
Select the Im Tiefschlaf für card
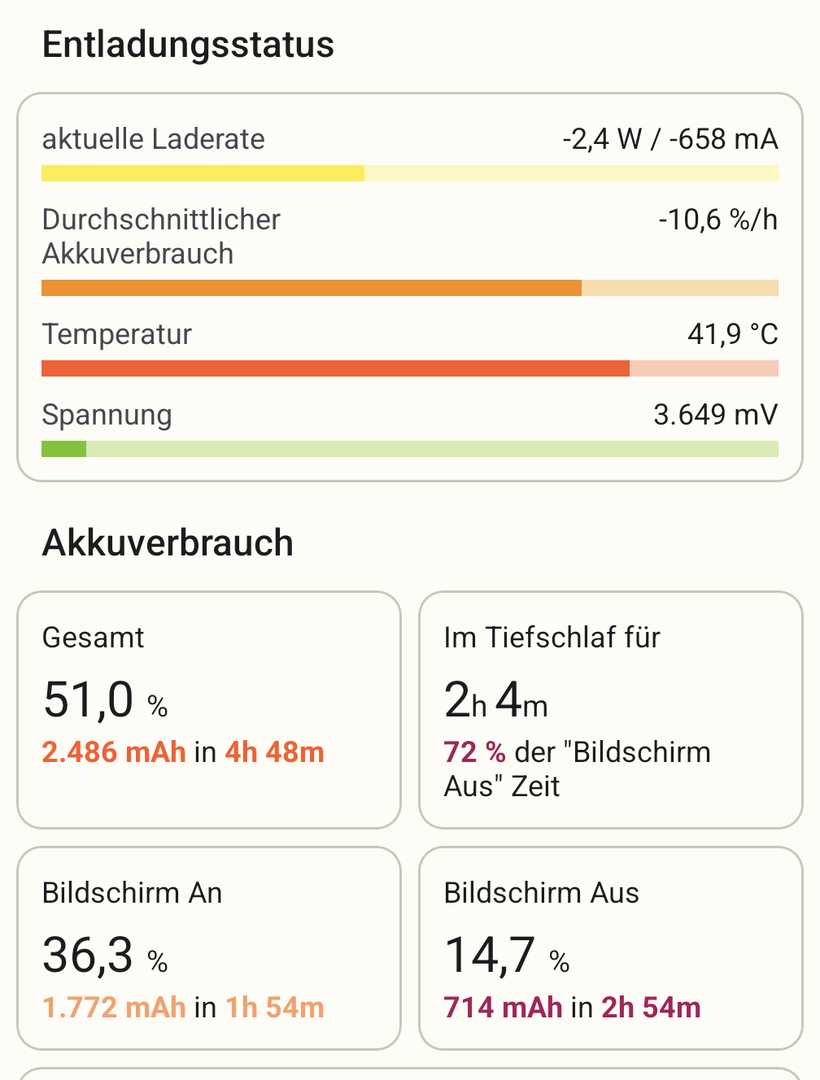coord(610,710)
